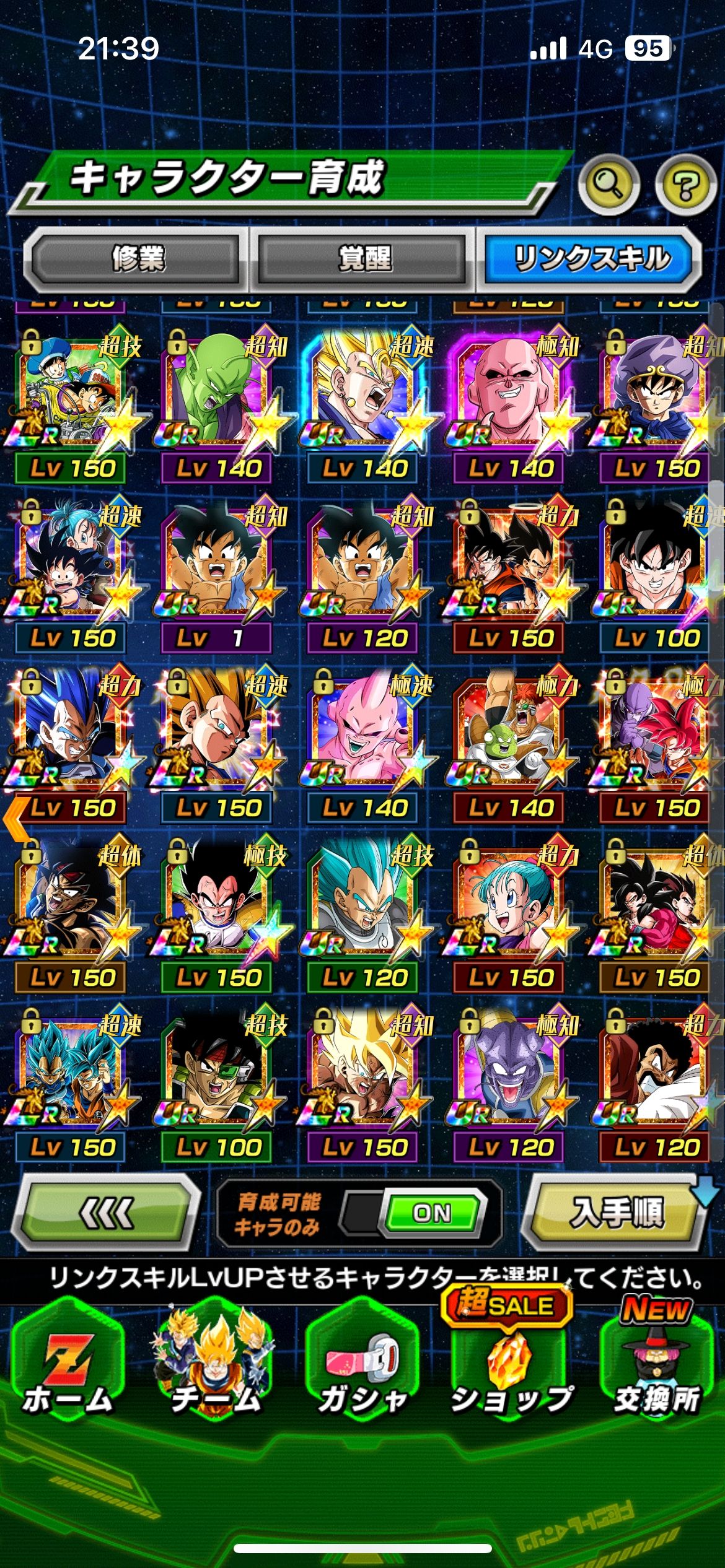Select the リンクスキル tab
This screenshot has height=1568, width=725.
(x=591, y=259)
